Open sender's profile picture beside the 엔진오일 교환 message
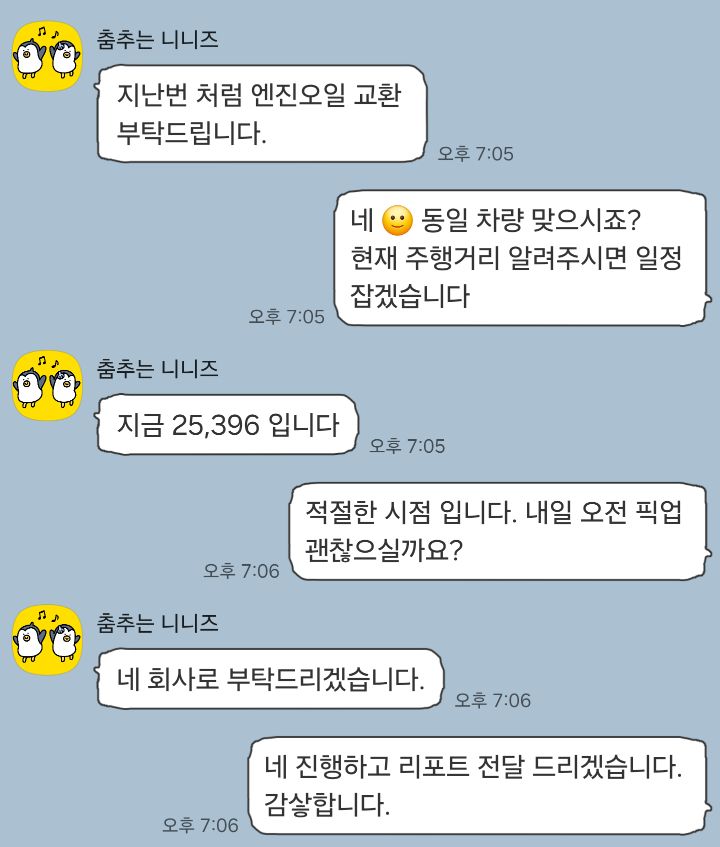 click(x=47, y=56)
